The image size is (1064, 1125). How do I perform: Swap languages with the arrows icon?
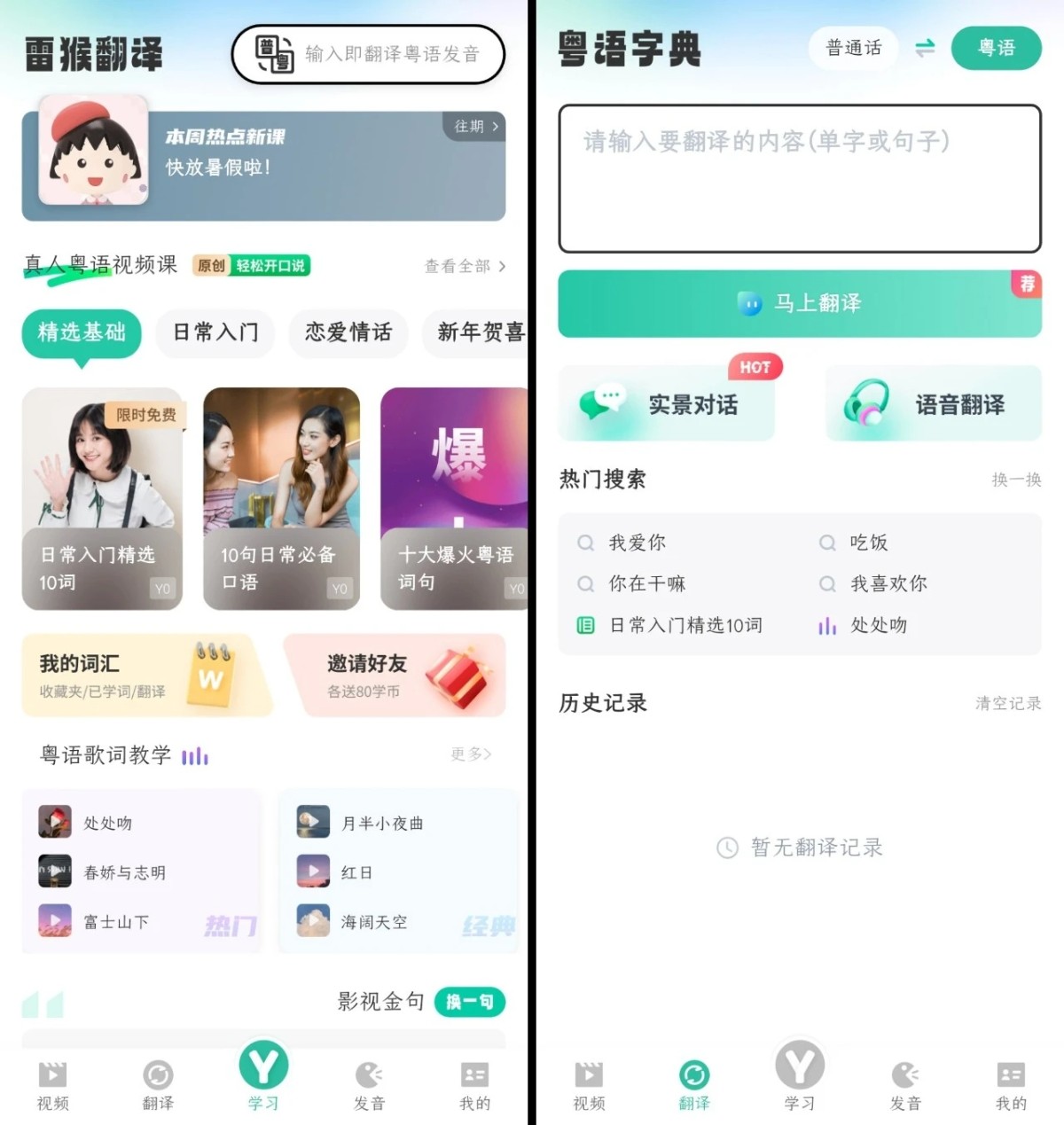point(925,48)
